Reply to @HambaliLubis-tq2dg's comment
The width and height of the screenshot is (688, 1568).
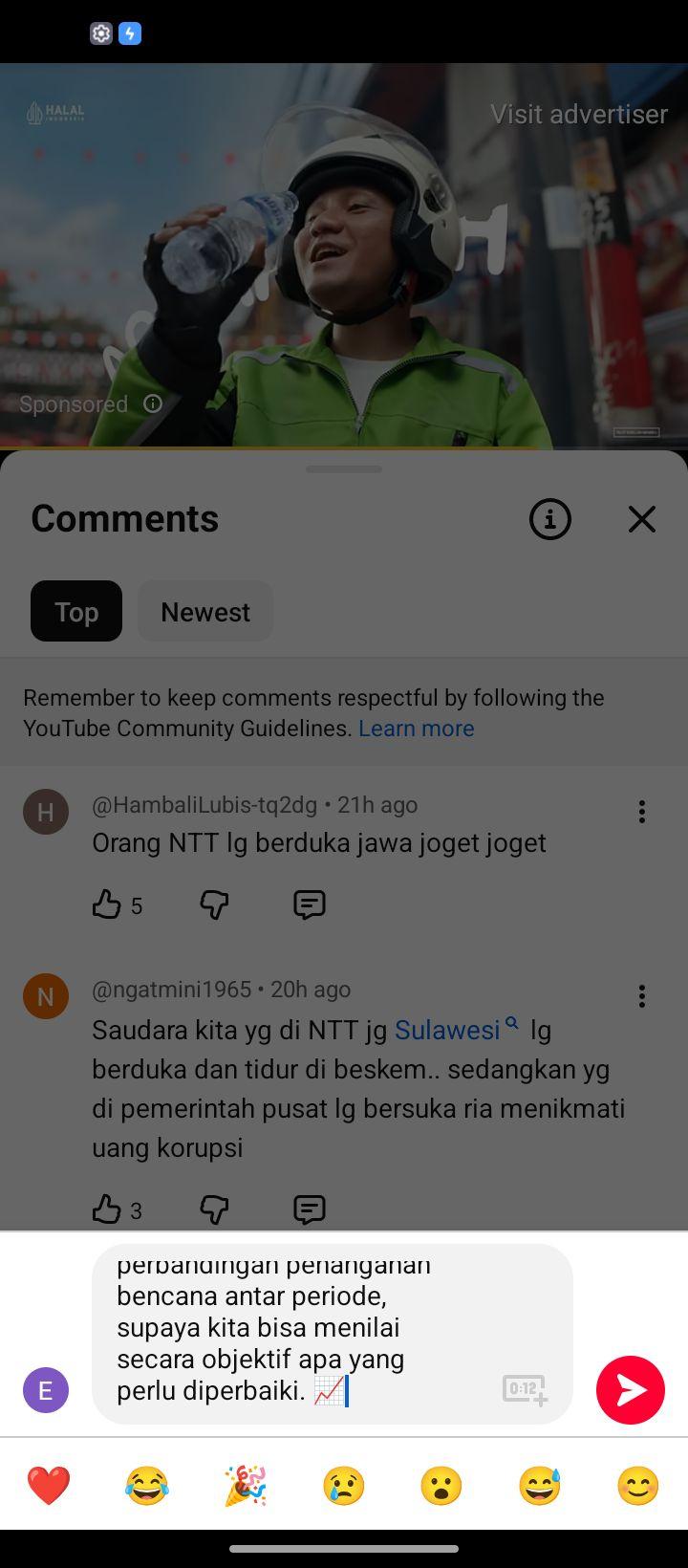tap(310, 904)
